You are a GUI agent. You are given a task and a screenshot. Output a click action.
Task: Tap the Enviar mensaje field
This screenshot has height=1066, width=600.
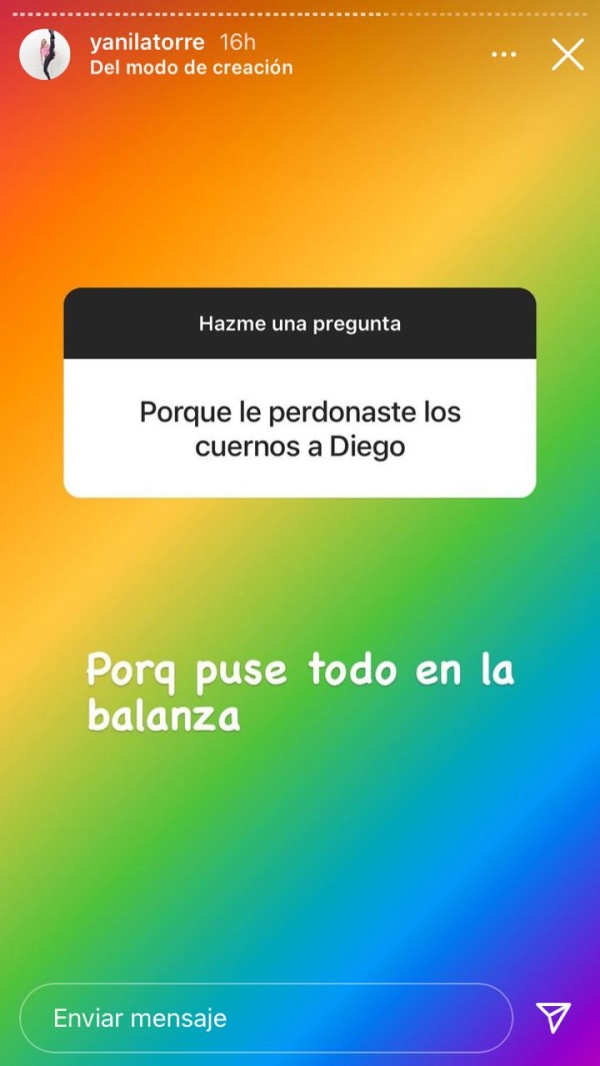point(265,1018)
